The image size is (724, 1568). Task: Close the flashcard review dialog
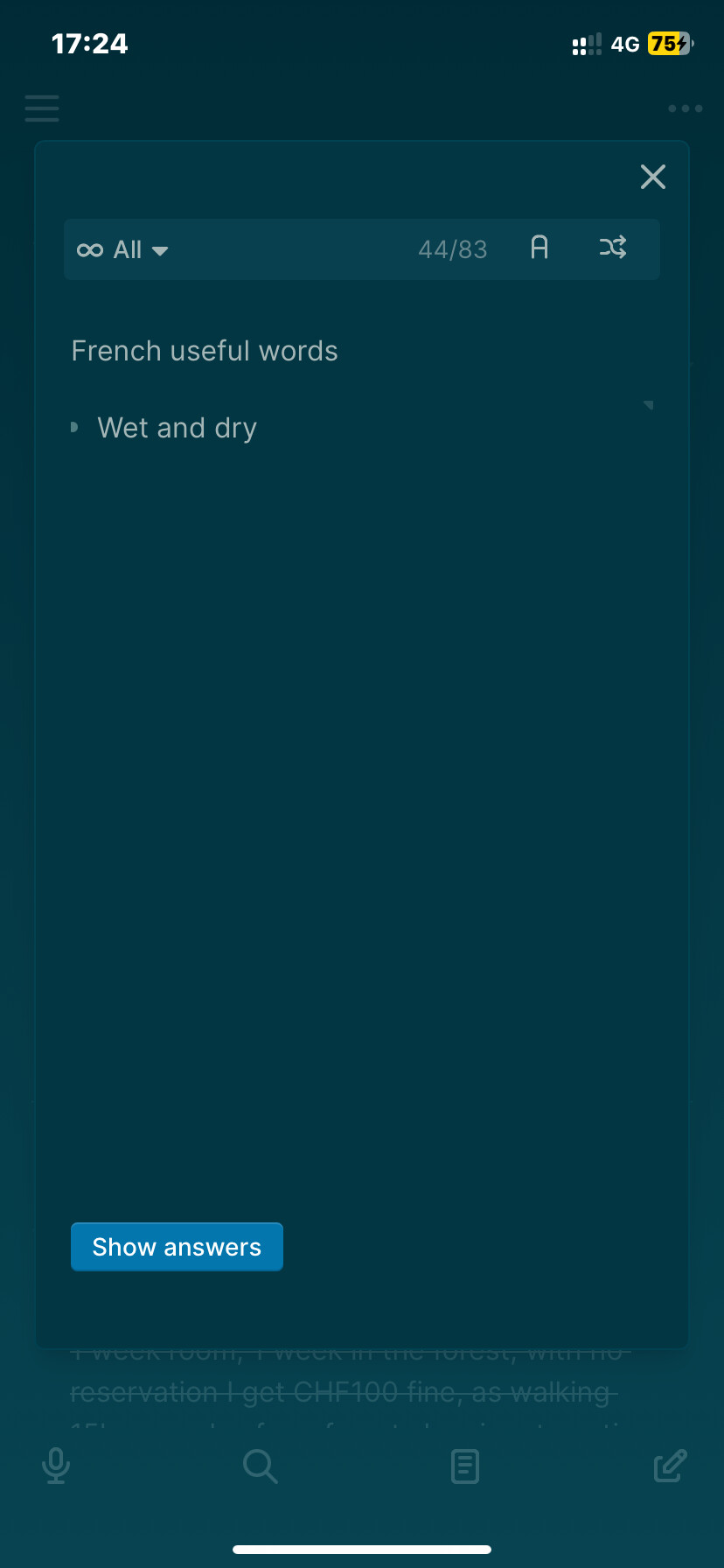coord(653,177)
